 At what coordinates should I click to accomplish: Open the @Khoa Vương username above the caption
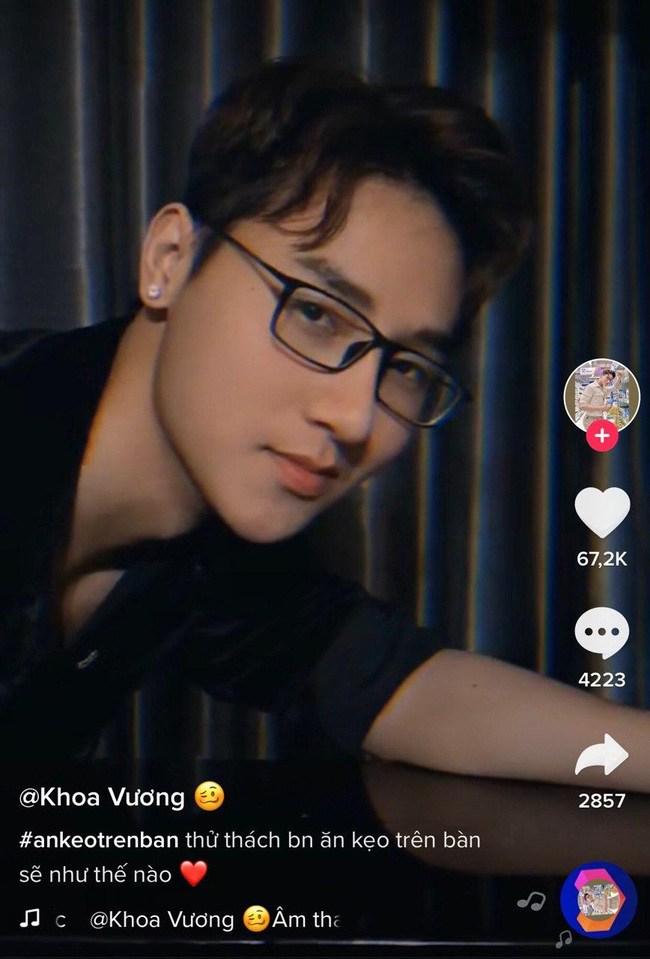pos(103,797)
